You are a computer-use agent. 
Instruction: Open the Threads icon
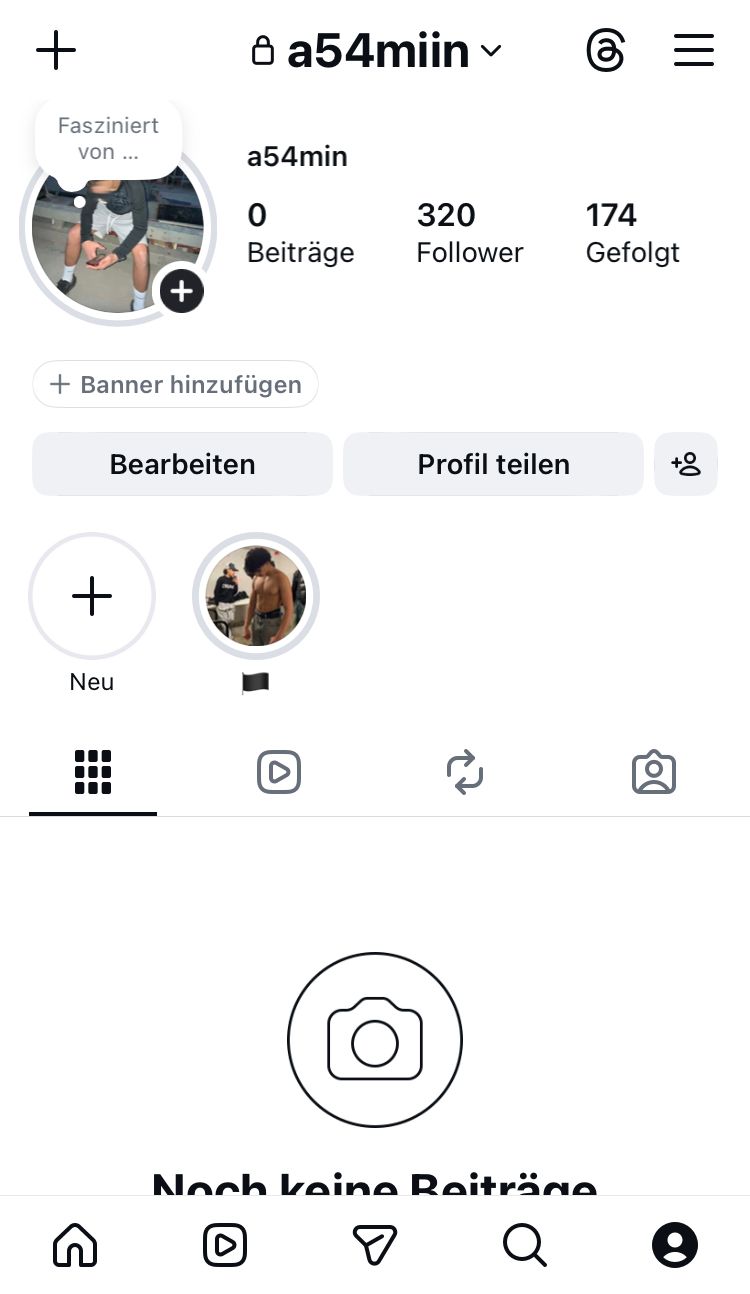(605, 50)
